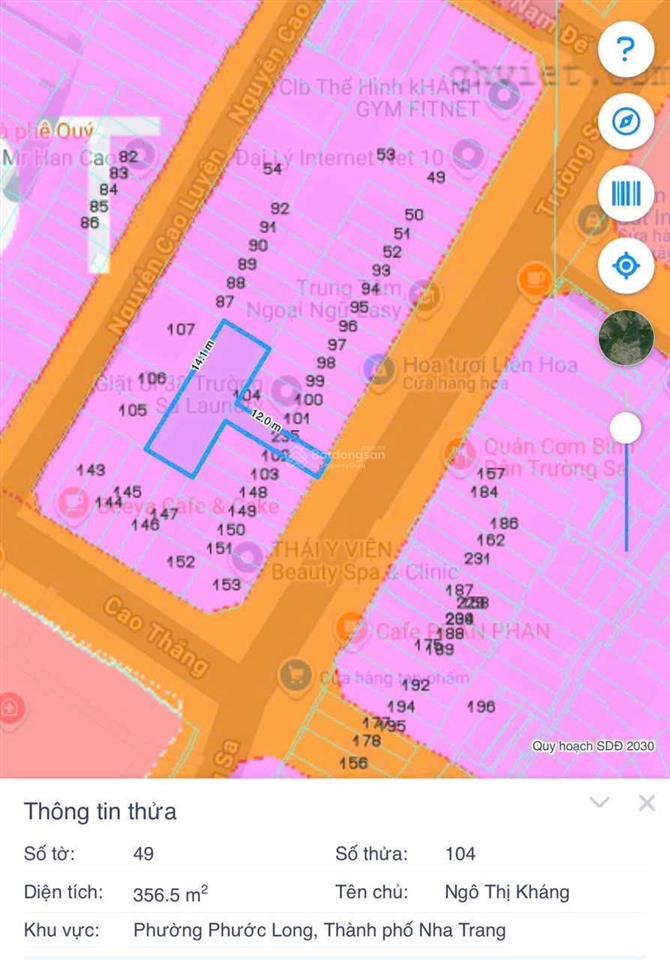
Task: Switch to the satellite imagery thumbnail
Action: 626,338
